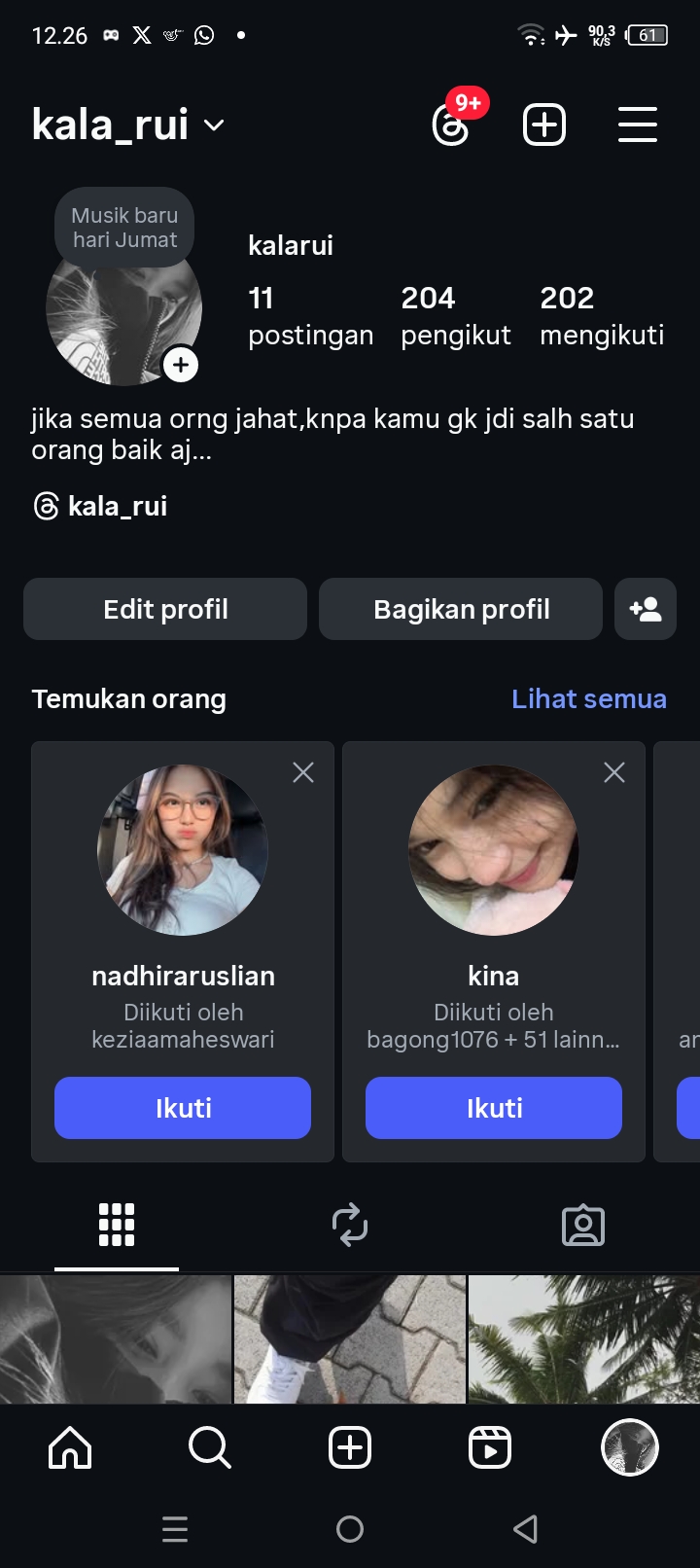Select Bagikan profil
The image size is (700, 1568).
click(461, 609)
